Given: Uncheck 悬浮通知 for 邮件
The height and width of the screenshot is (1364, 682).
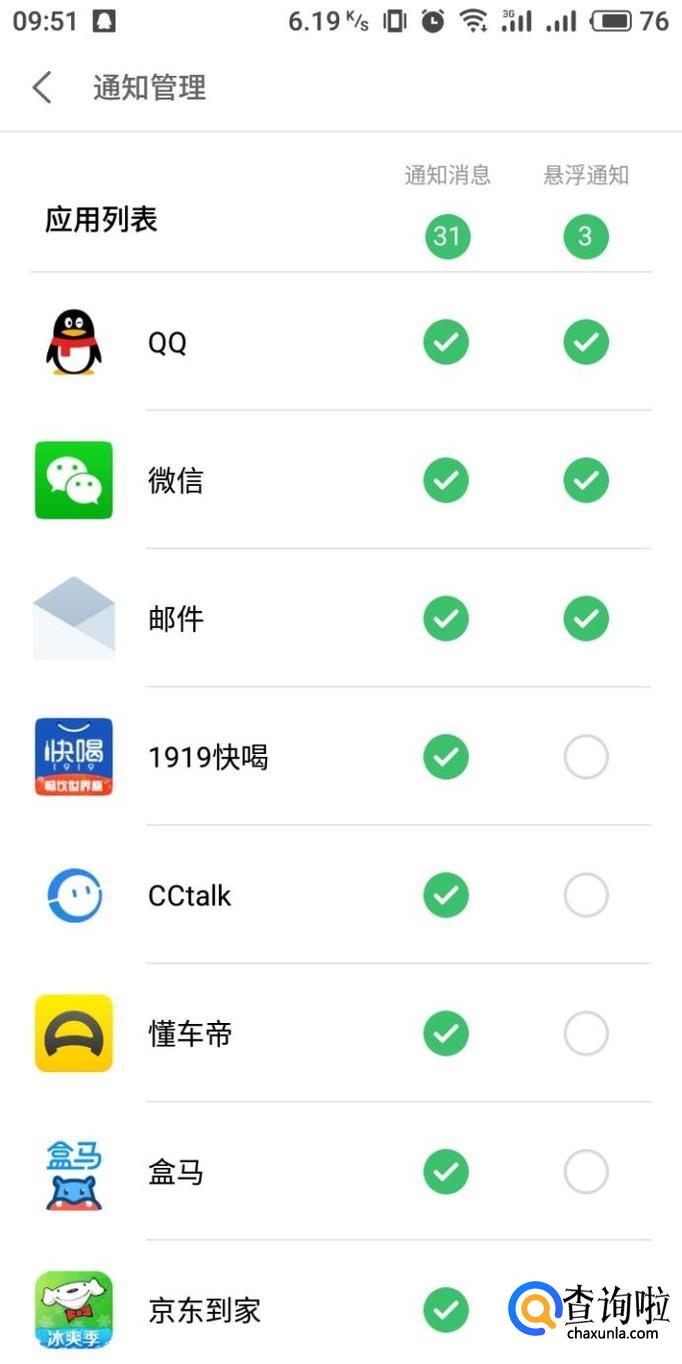Looking at the screenshot, I should tap(586, 619).
